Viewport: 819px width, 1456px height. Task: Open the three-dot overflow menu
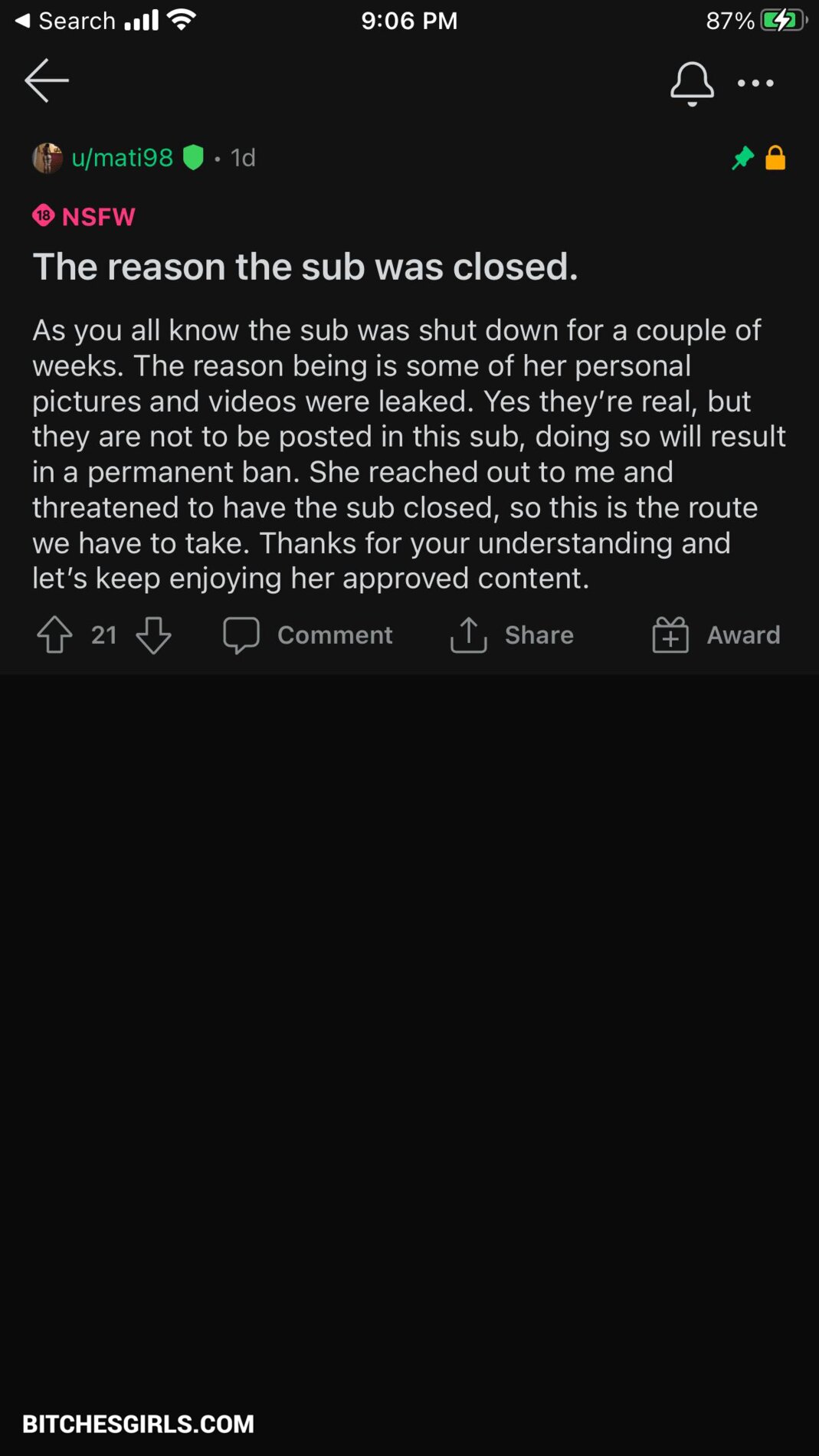point(755,83)
